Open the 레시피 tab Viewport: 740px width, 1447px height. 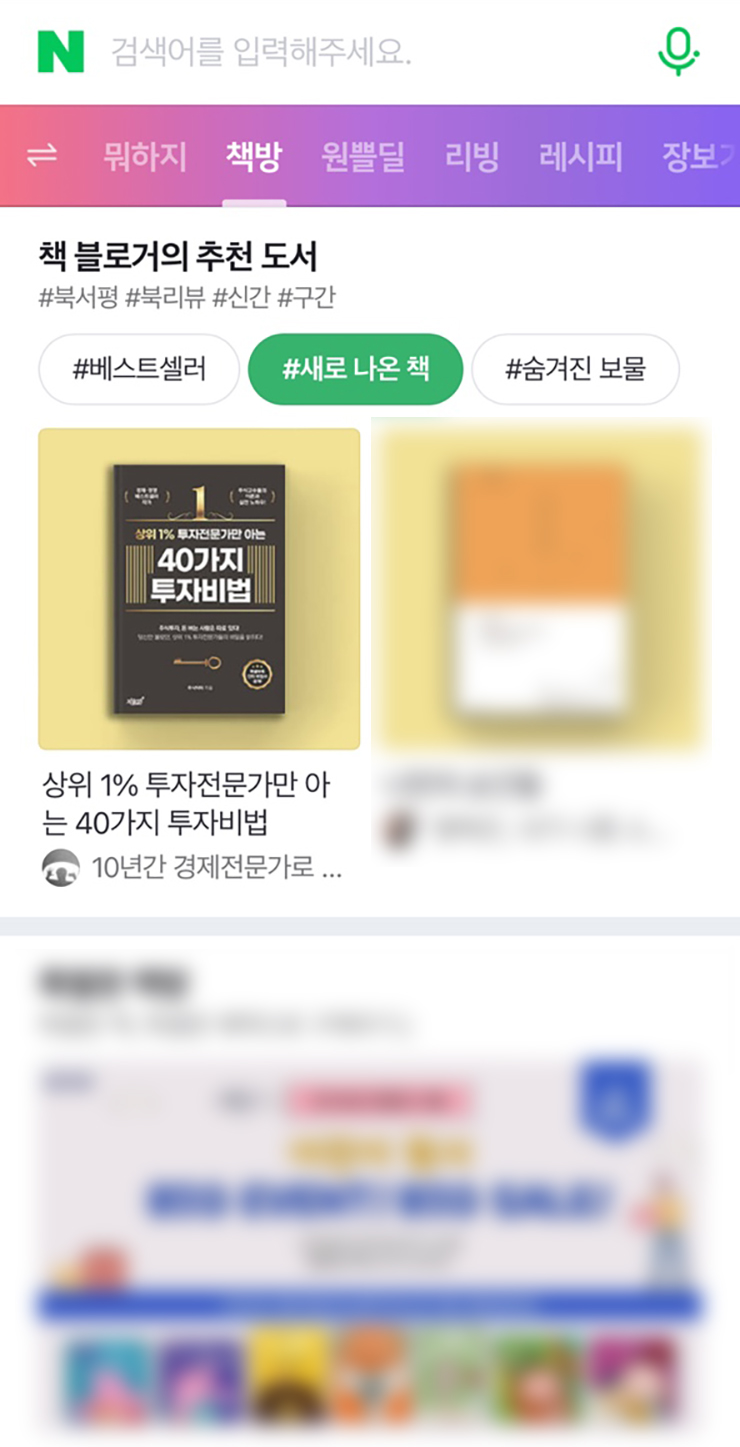pos(580,157)
